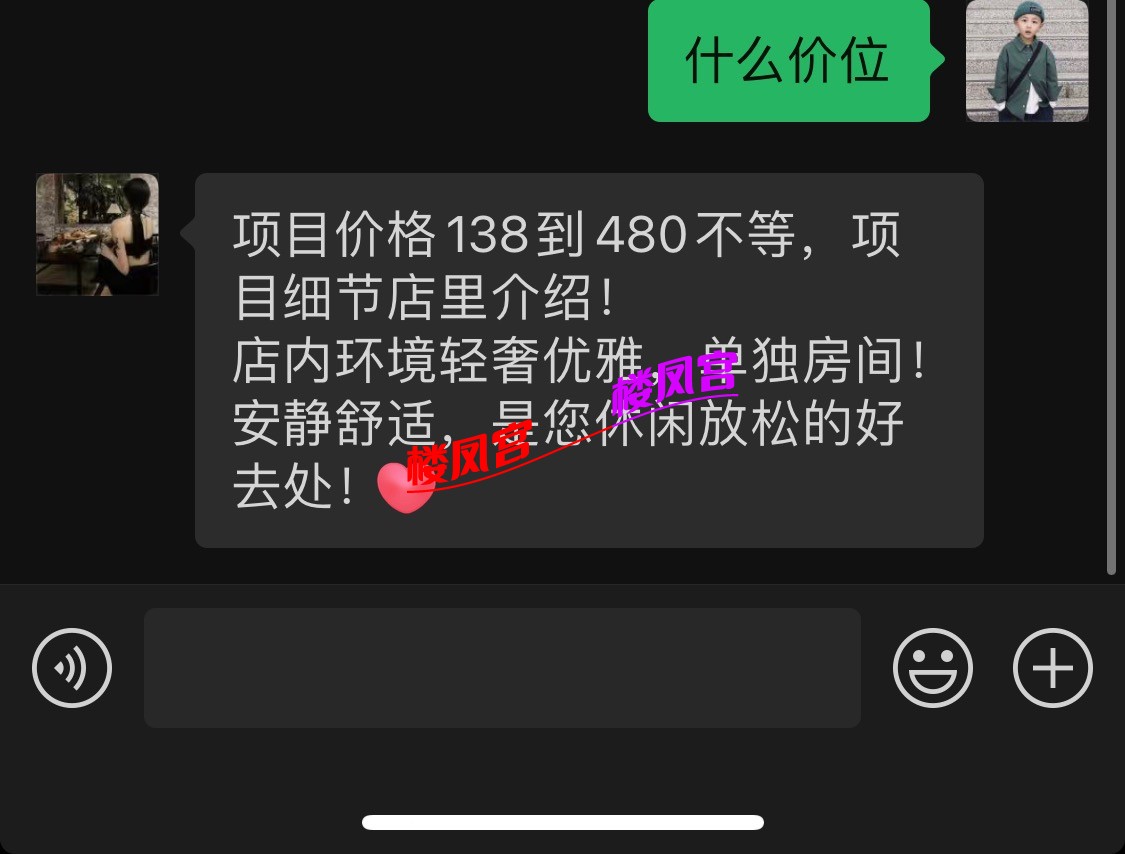Viewport: 1125px width, 854px height.
Task: Open the emoji picker
Action: click(932, 668)
